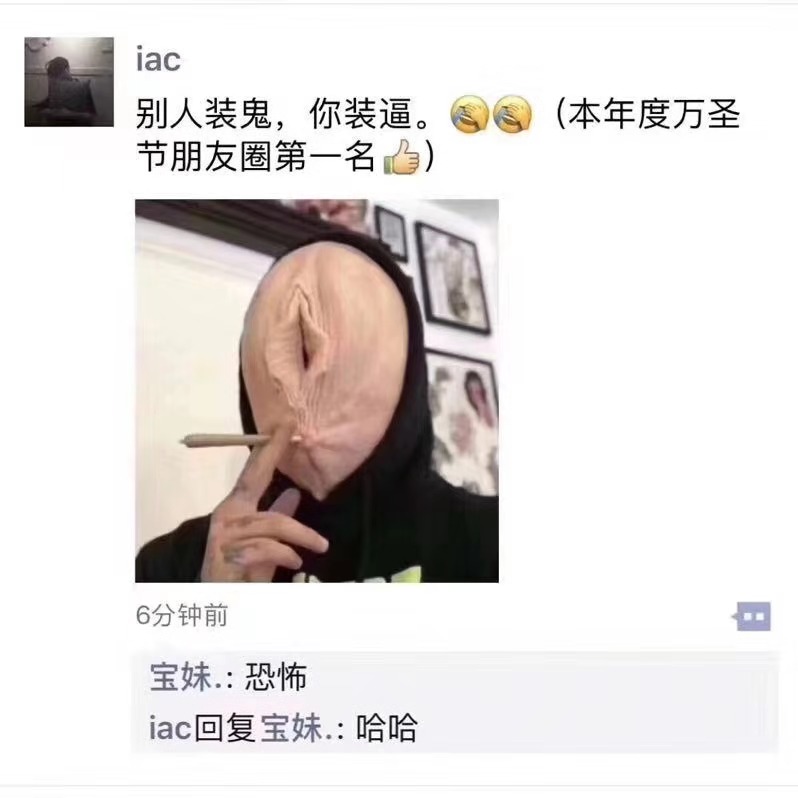Open the like and comment menu icon

pyautogui.click(x=753, y=616)
